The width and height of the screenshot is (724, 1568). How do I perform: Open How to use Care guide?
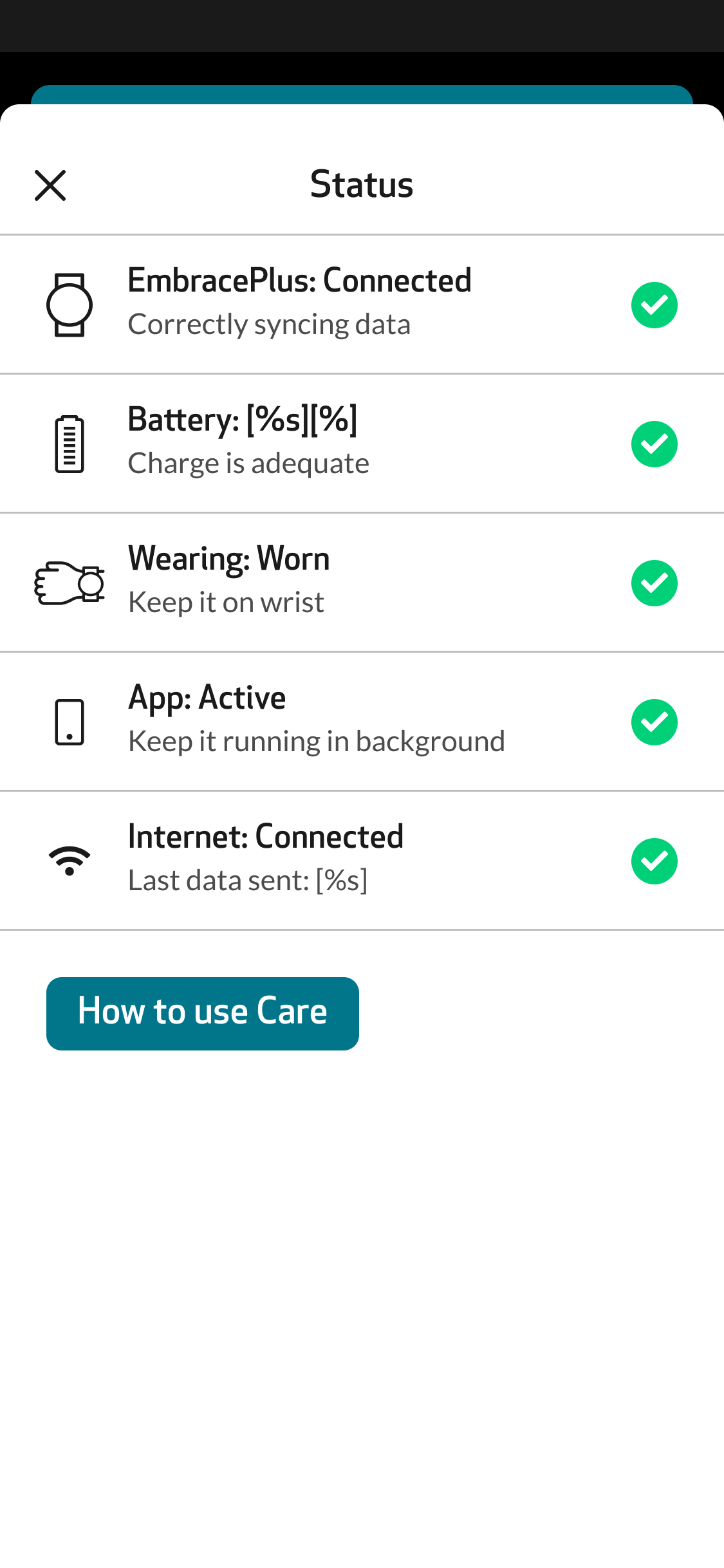tap(202, 1013)
